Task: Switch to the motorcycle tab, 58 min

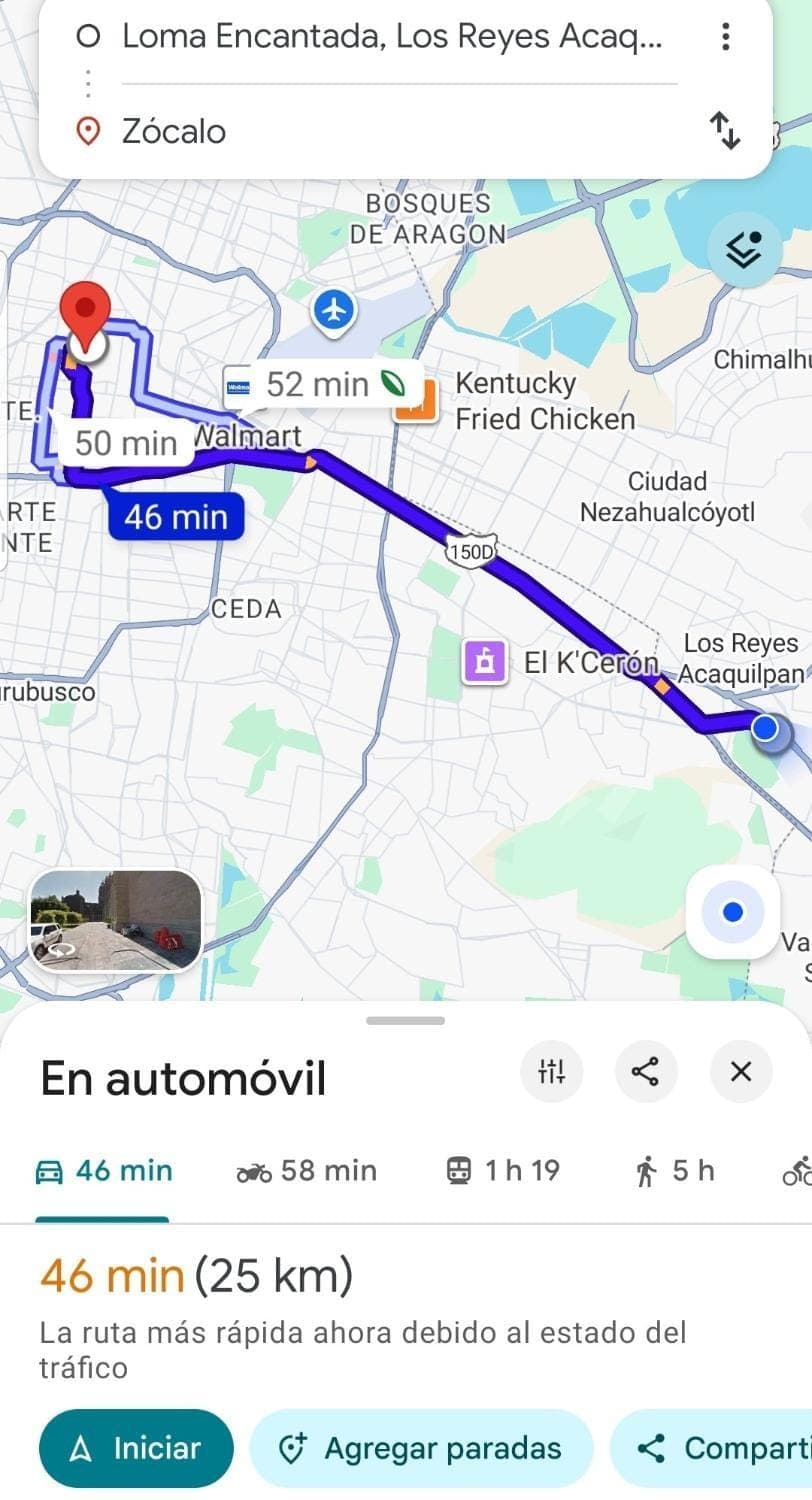Action: (x=306, y=1171)
